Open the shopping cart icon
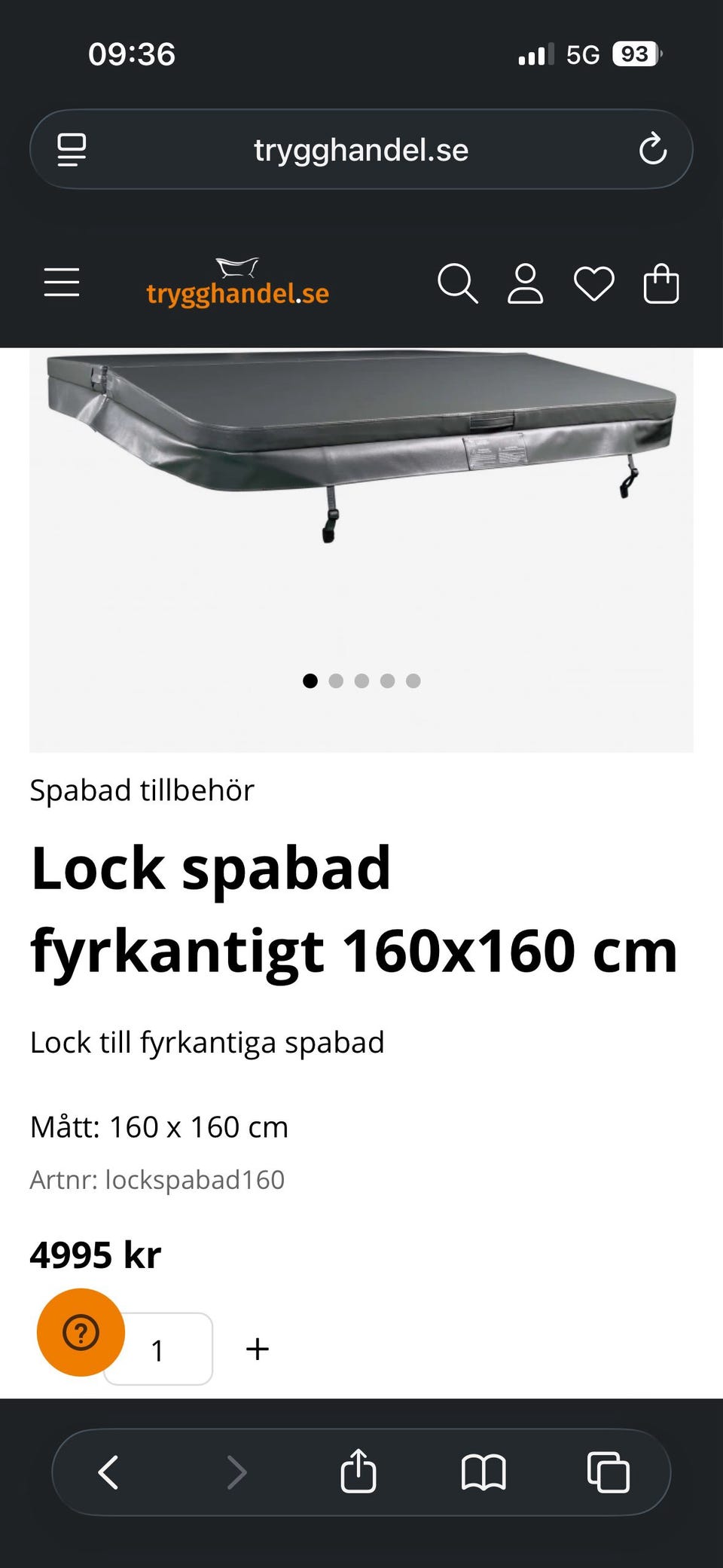 pyautogui.click(x=659, y=284)
